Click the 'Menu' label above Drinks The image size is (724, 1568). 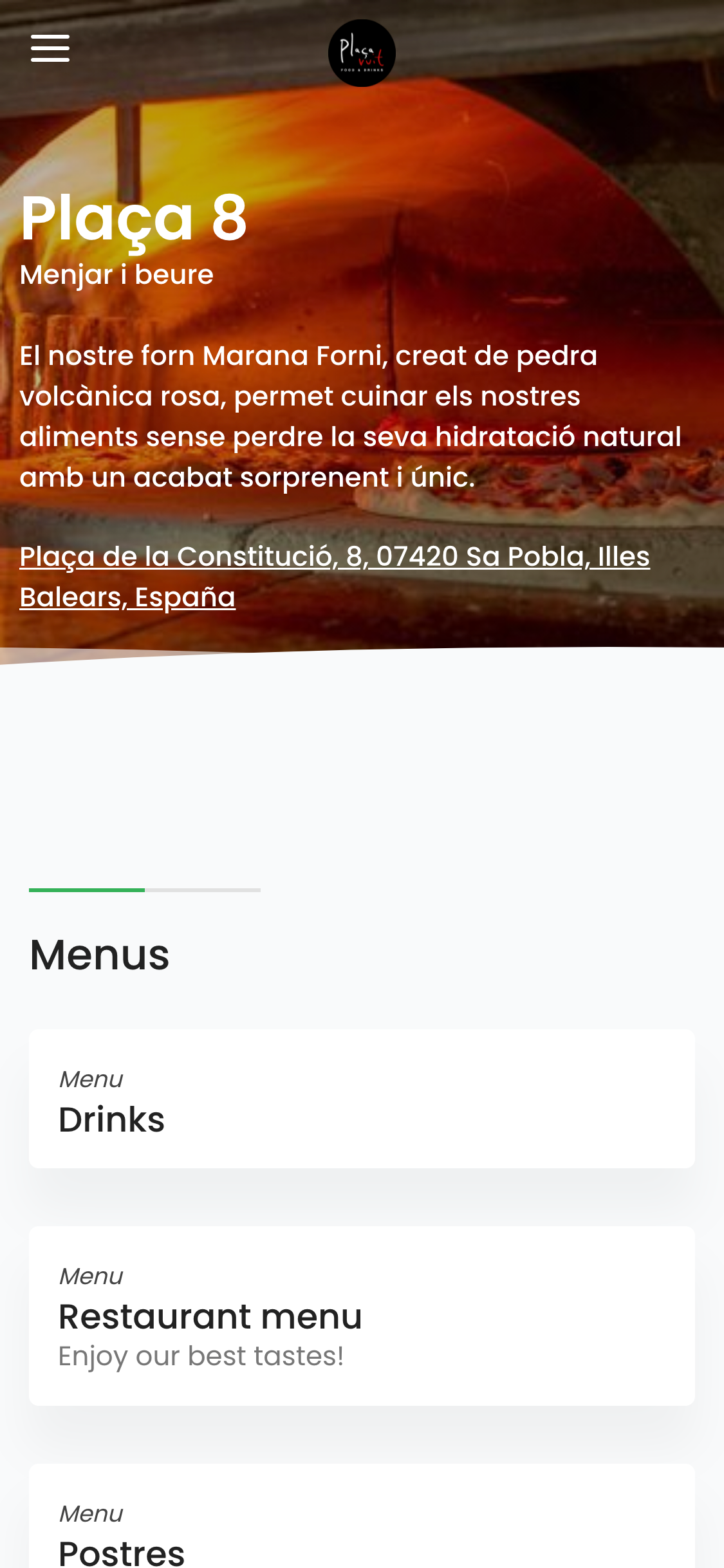[x=90, y=1078]
